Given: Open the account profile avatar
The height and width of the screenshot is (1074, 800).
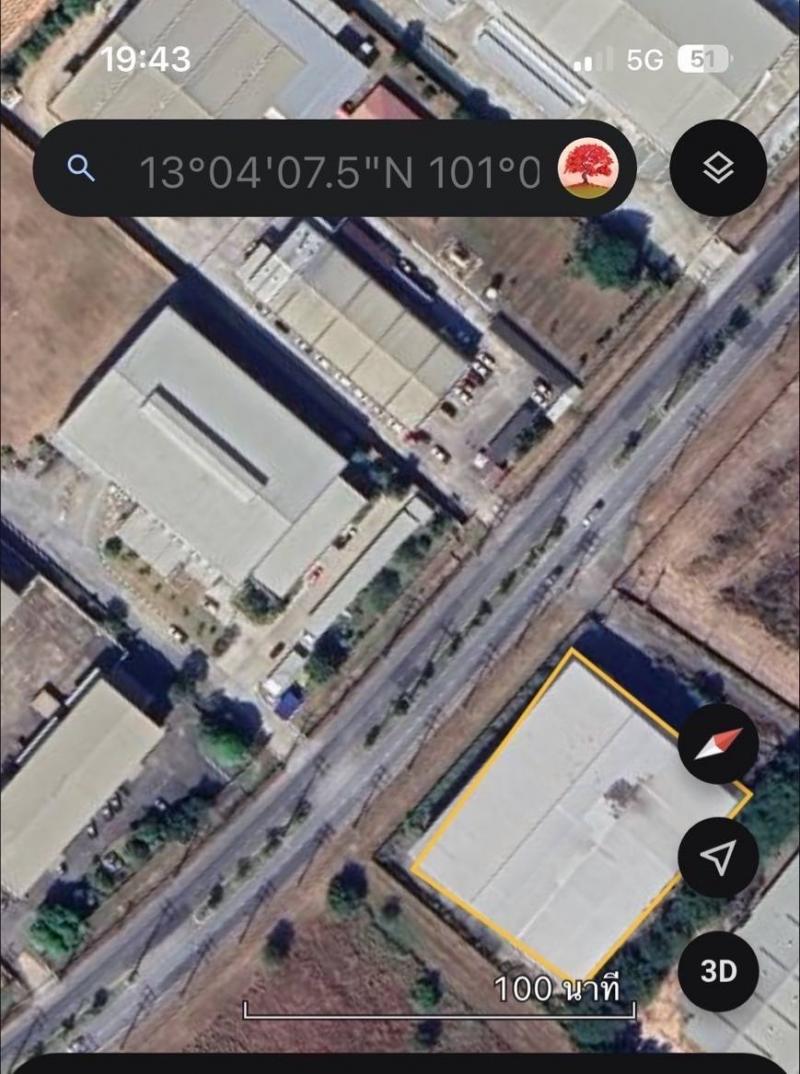Looking at the screenshot, I should (588, 169).
